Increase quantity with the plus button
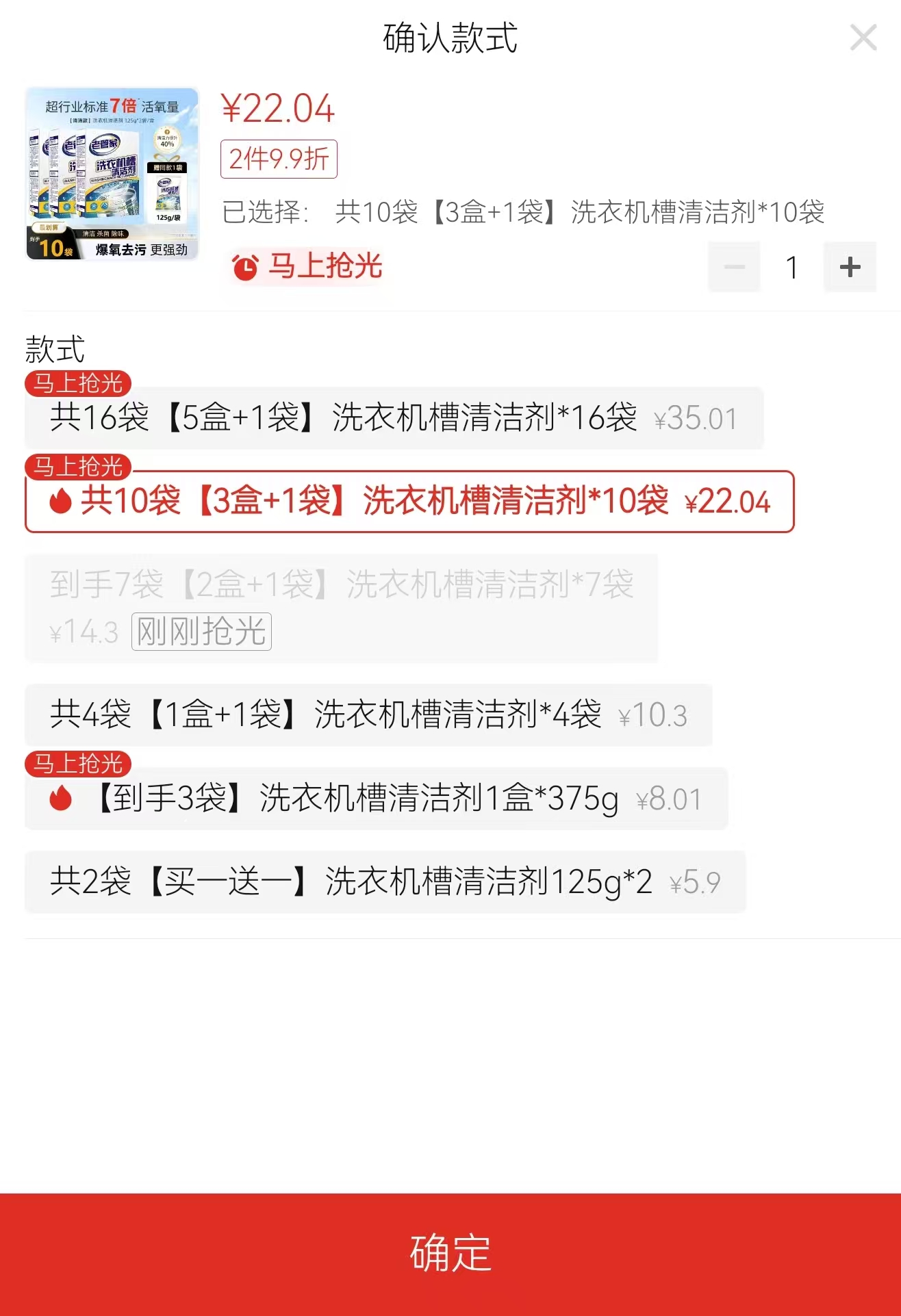Viewport: 901px width, 1316px height. point(850,267)
